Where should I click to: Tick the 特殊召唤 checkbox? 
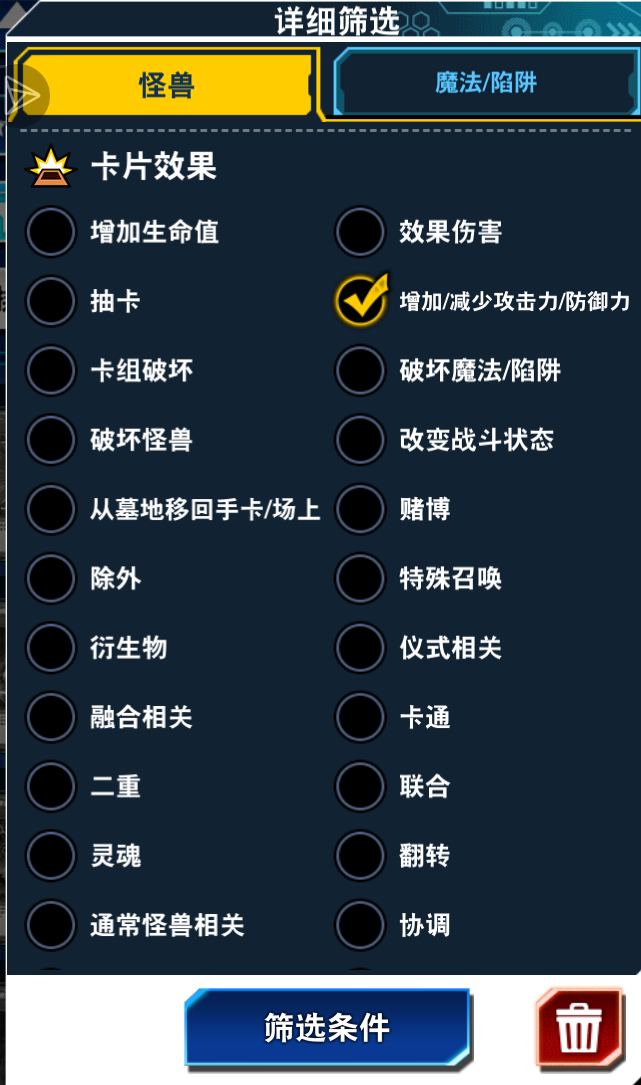coord(360,578)
